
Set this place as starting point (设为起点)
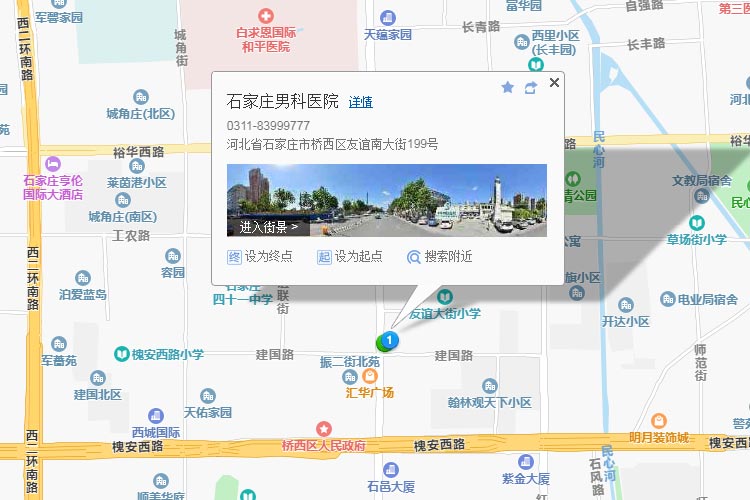tap(350, 257)
